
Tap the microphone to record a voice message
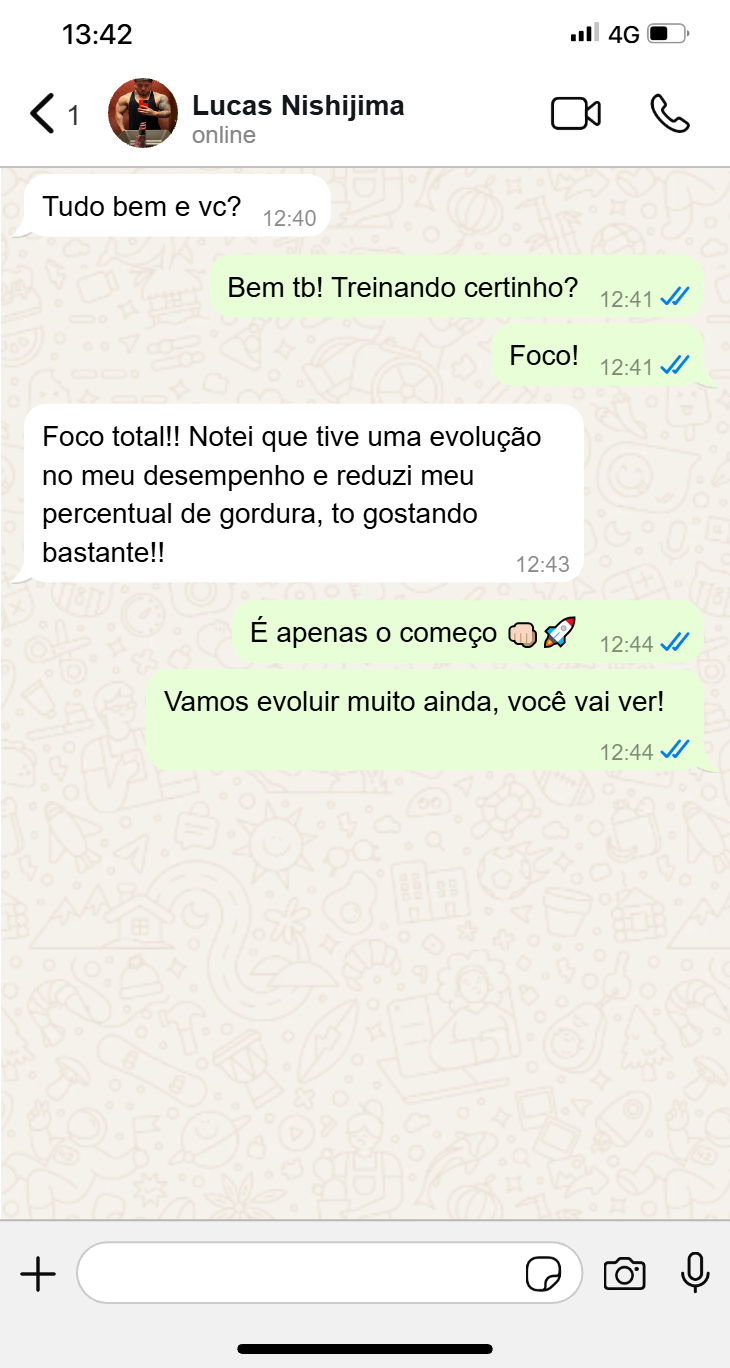coord(695,1272)
